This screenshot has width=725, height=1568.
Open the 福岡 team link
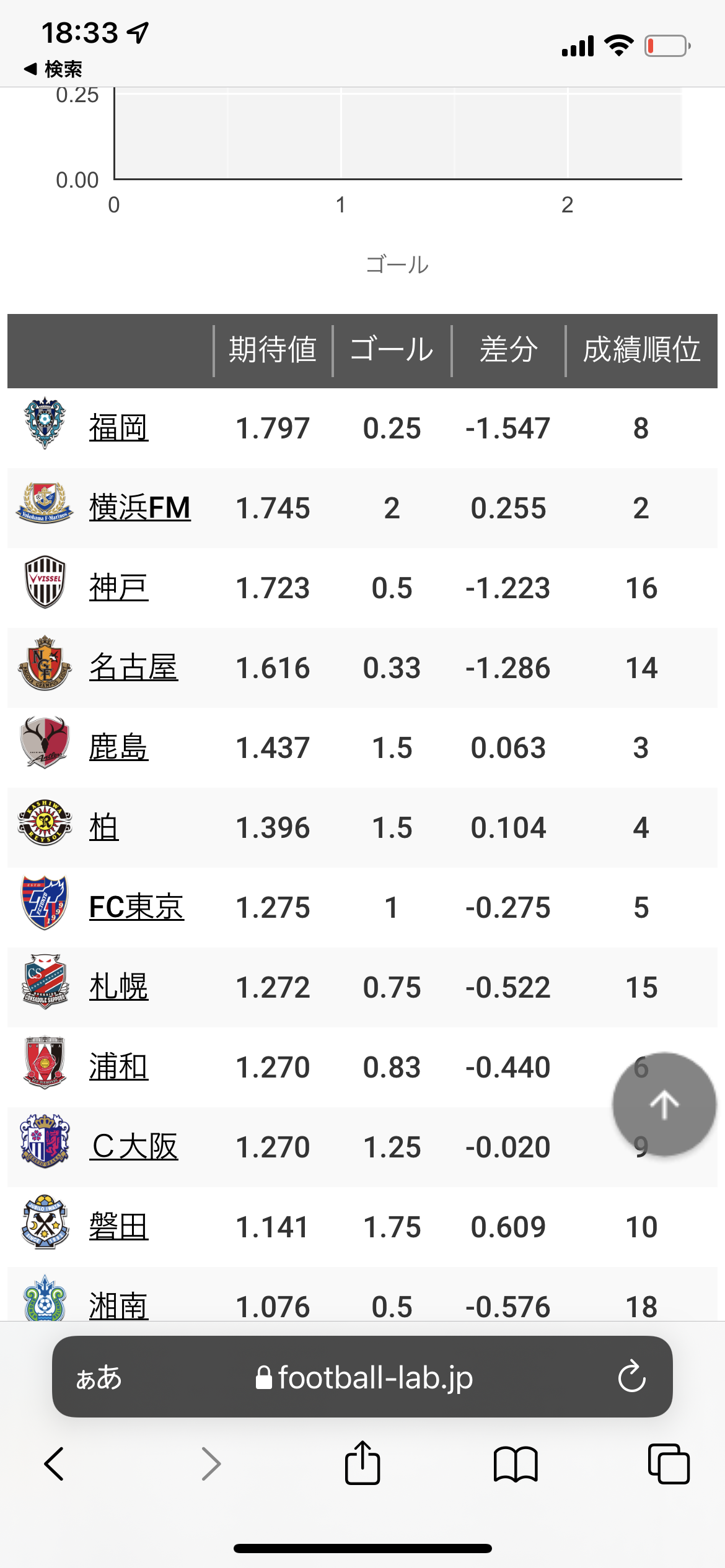[118, 428]
